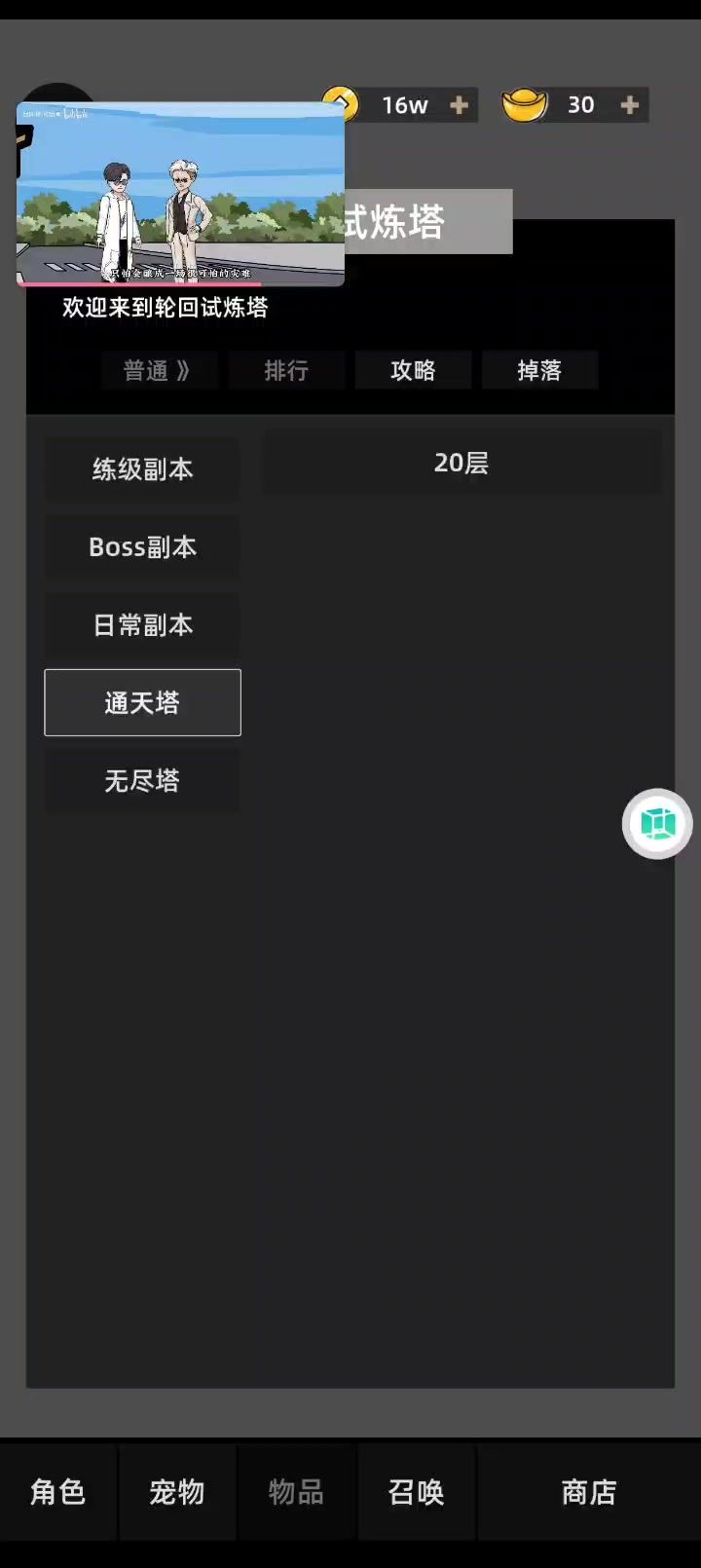
Task: Open the 排行 ranking list
Action: tap(286, 371)
